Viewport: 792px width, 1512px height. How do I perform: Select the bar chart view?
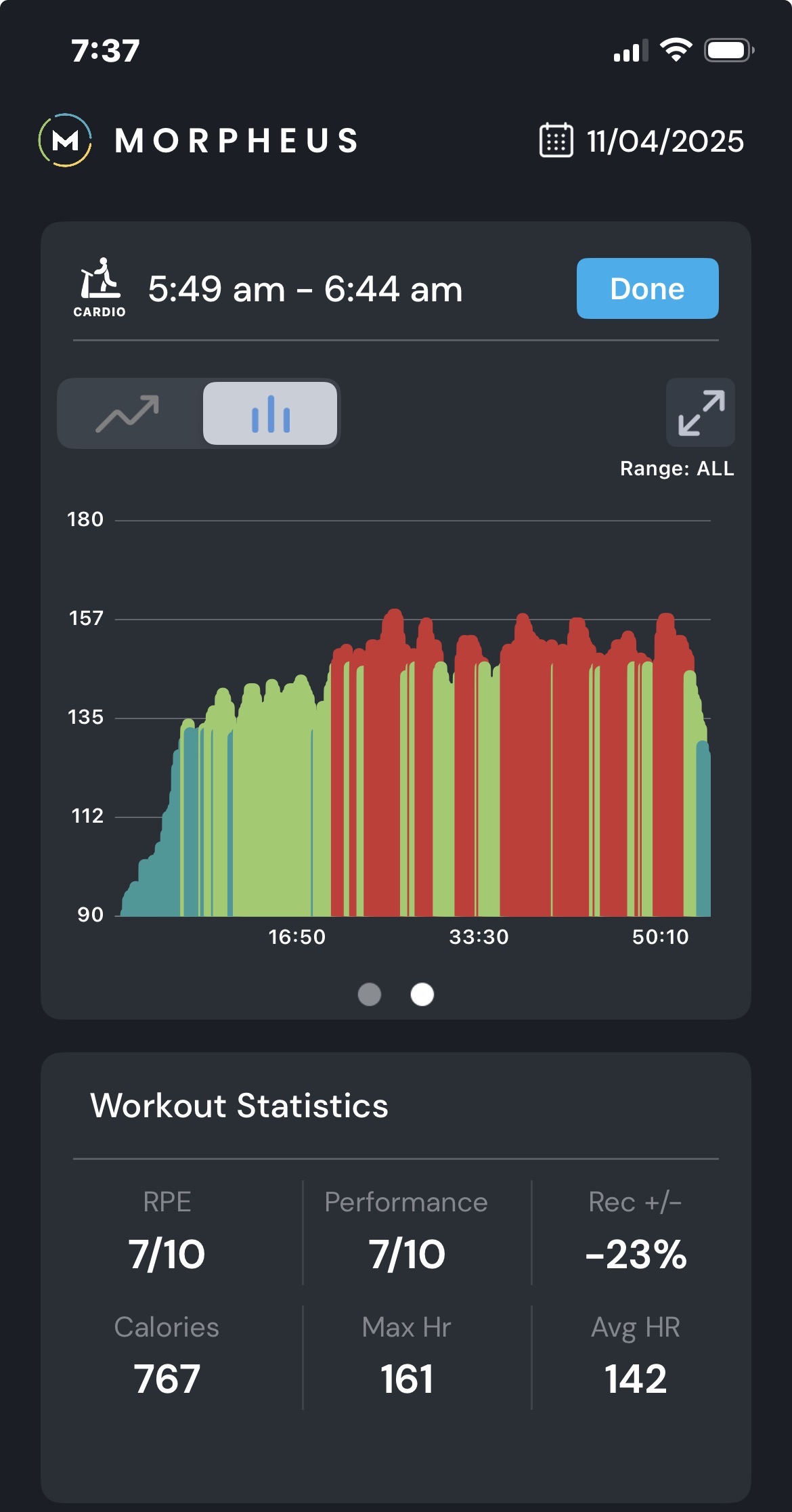coord(270,413)
